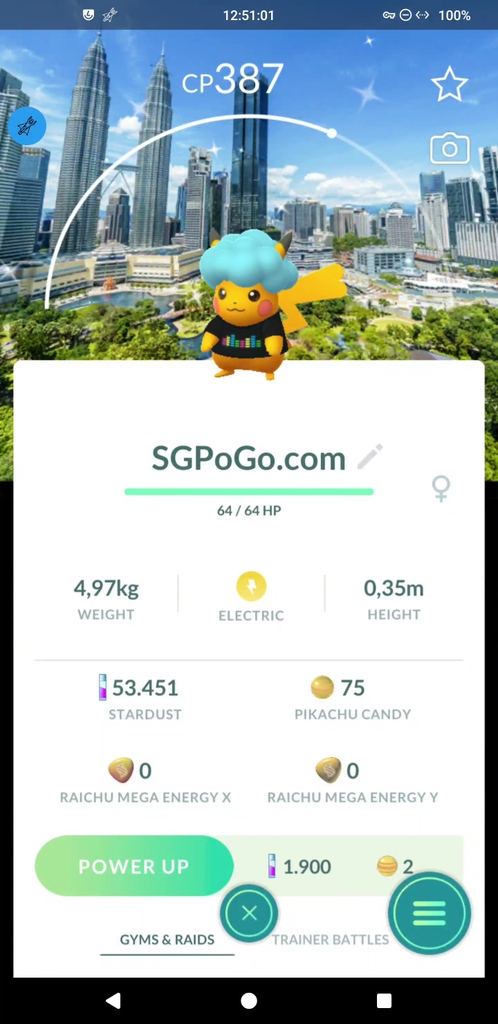Go back using the system back arrow
Screen dimensions: 498x1024
pyautogui.click(x=113, y=1000)
